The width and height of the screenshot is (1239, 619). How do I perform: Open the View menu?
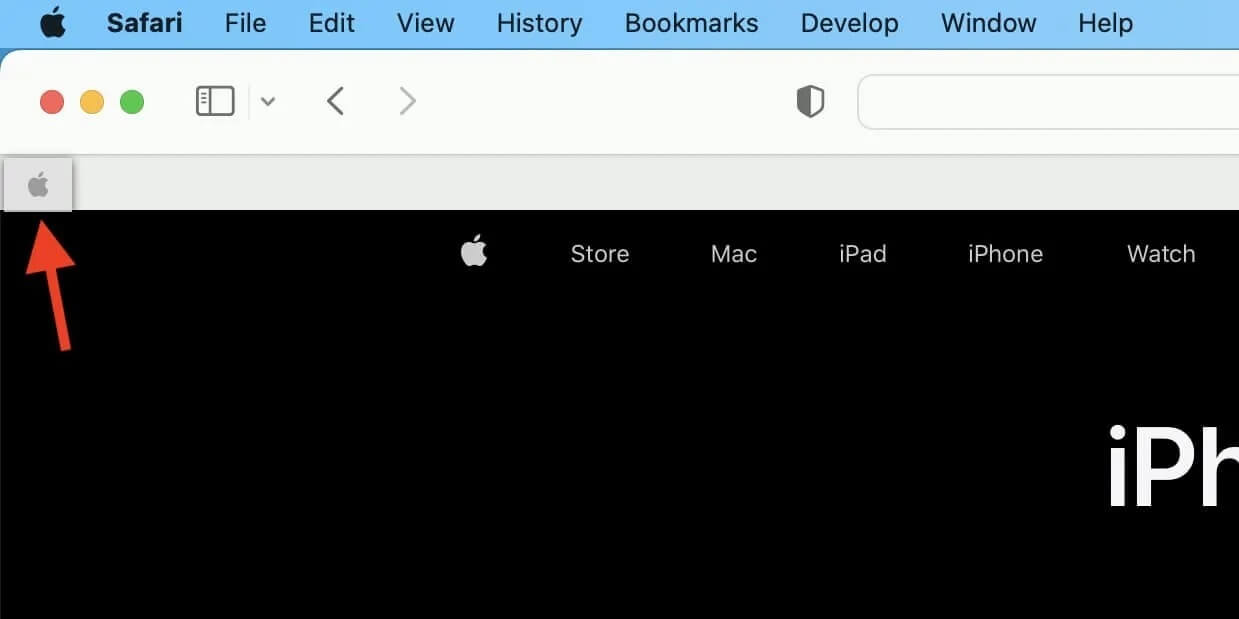(x=425, y=23)
